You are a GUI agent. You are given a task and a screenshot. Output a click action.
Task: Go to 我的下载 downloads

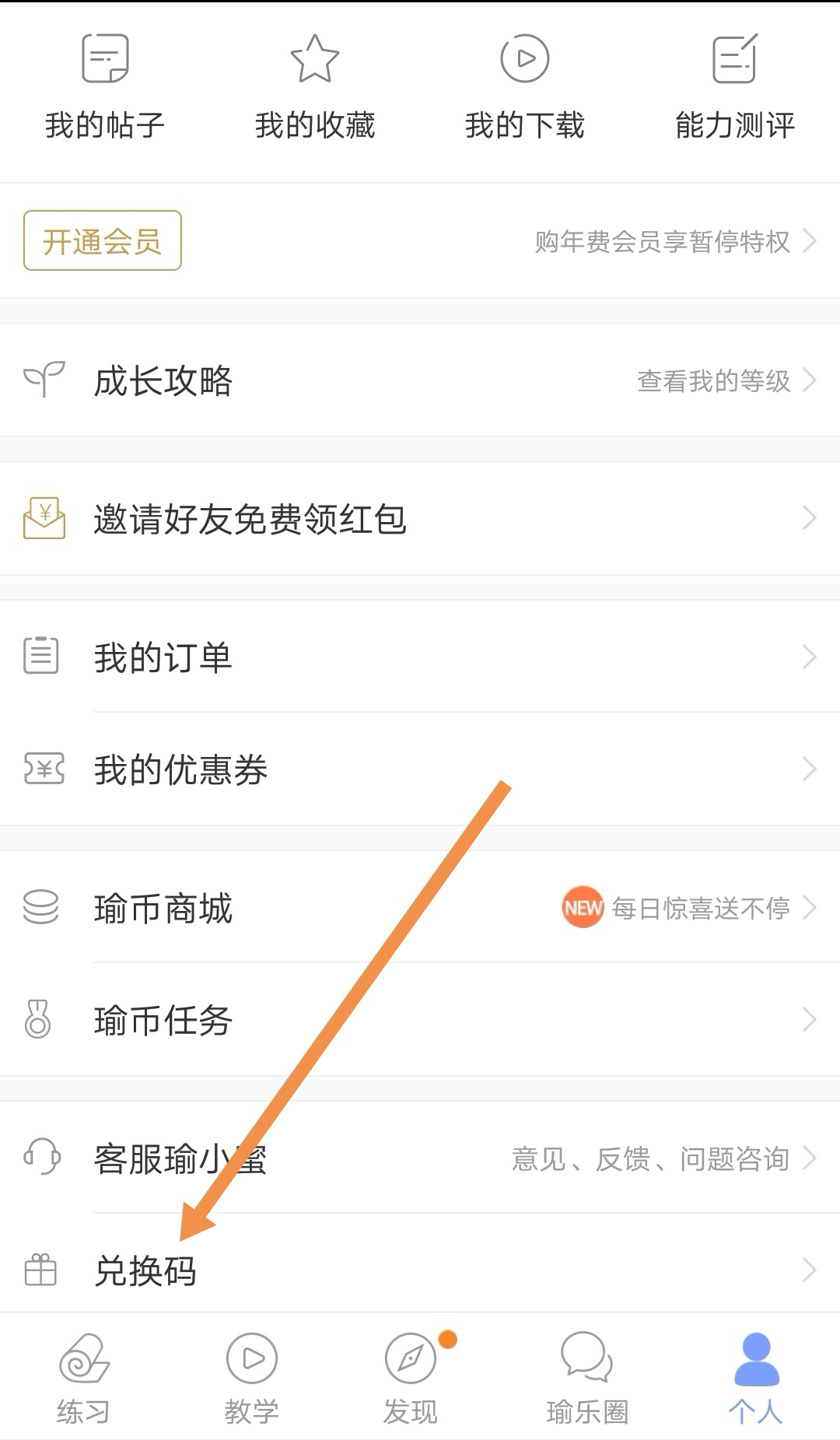(x=525, y=87)
